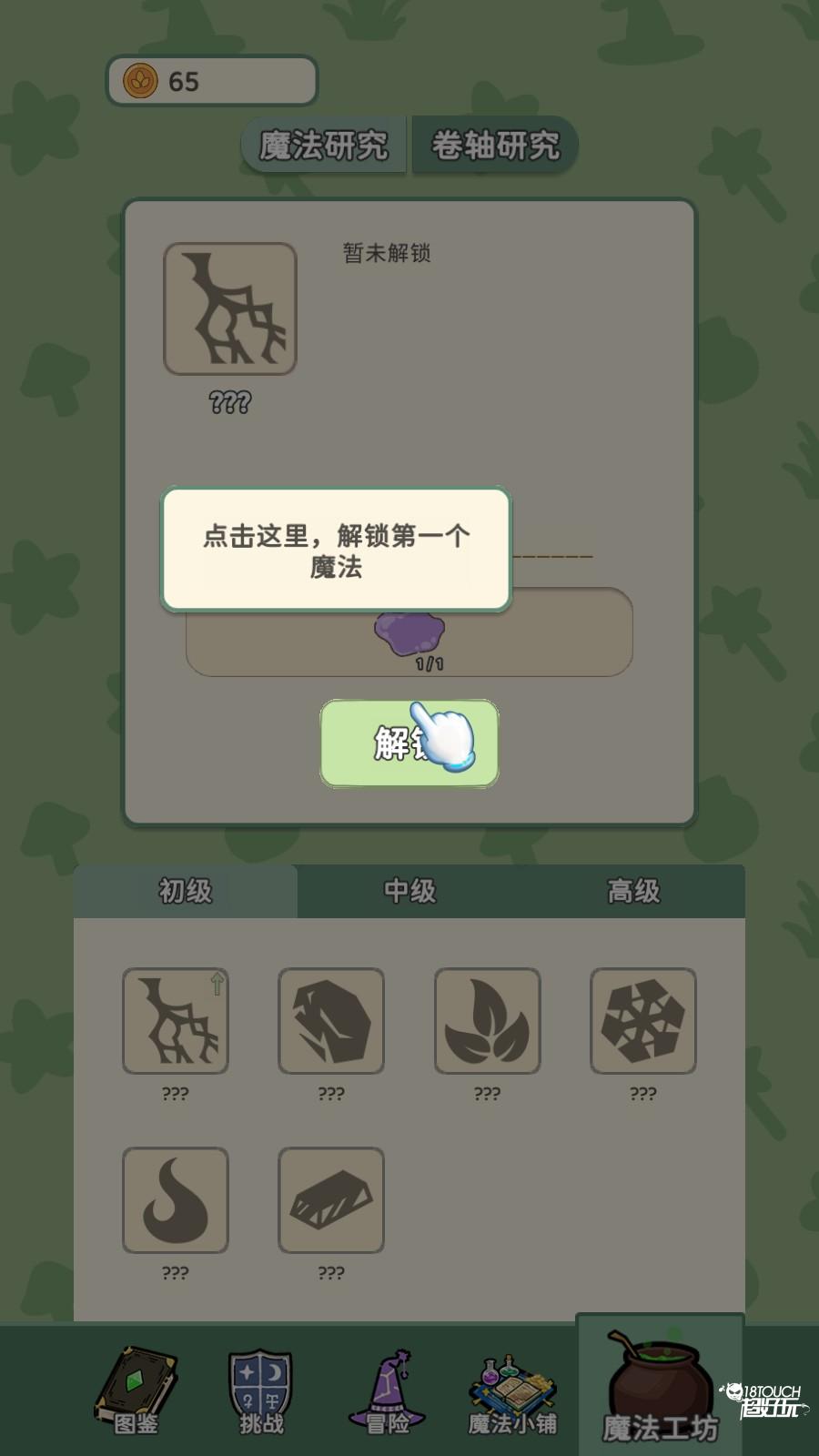Viewport: 819px width, 1456px height.
Task: Select the snowflake spell icon
Action: coord(642,1020)
